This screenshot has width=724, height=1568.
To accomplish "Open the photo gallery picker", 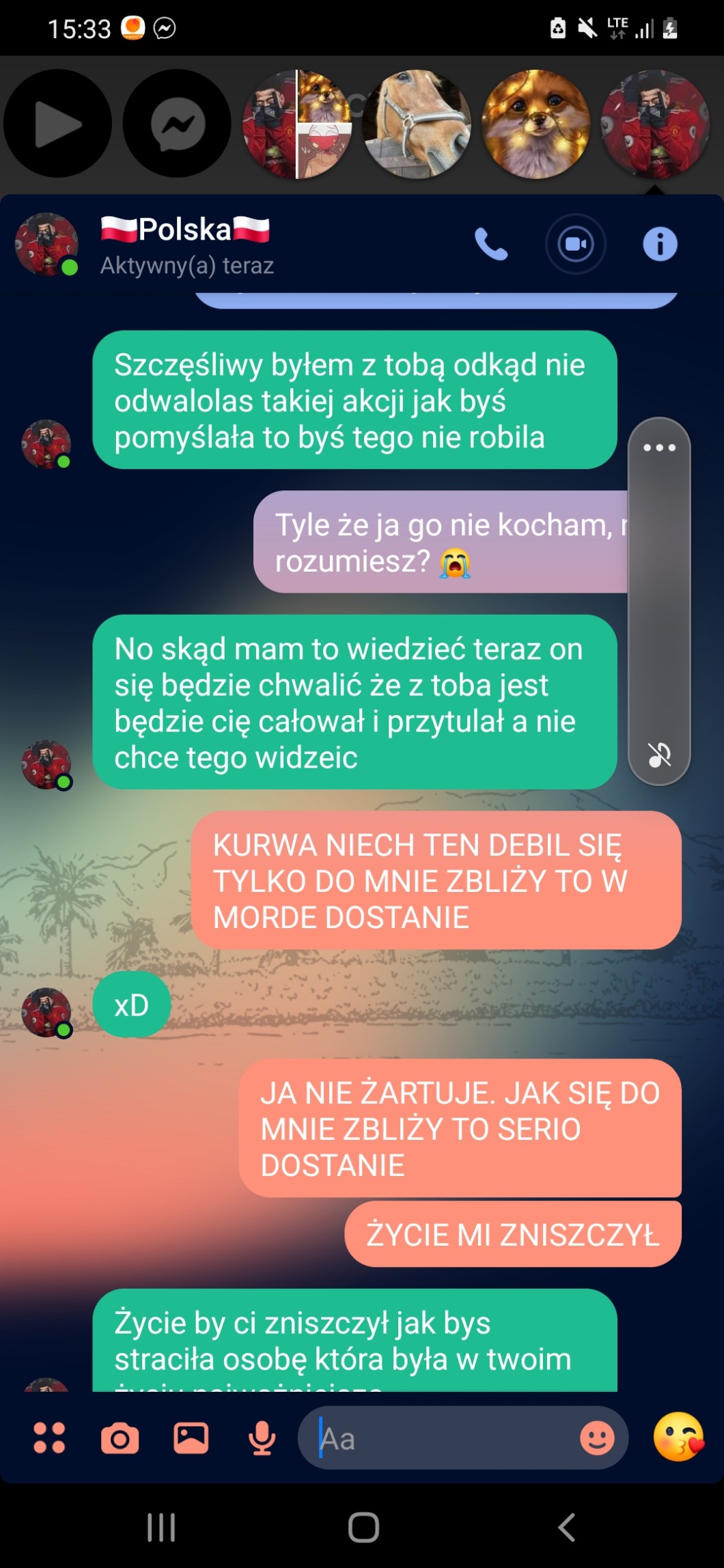I will [x=191, y=1438].
